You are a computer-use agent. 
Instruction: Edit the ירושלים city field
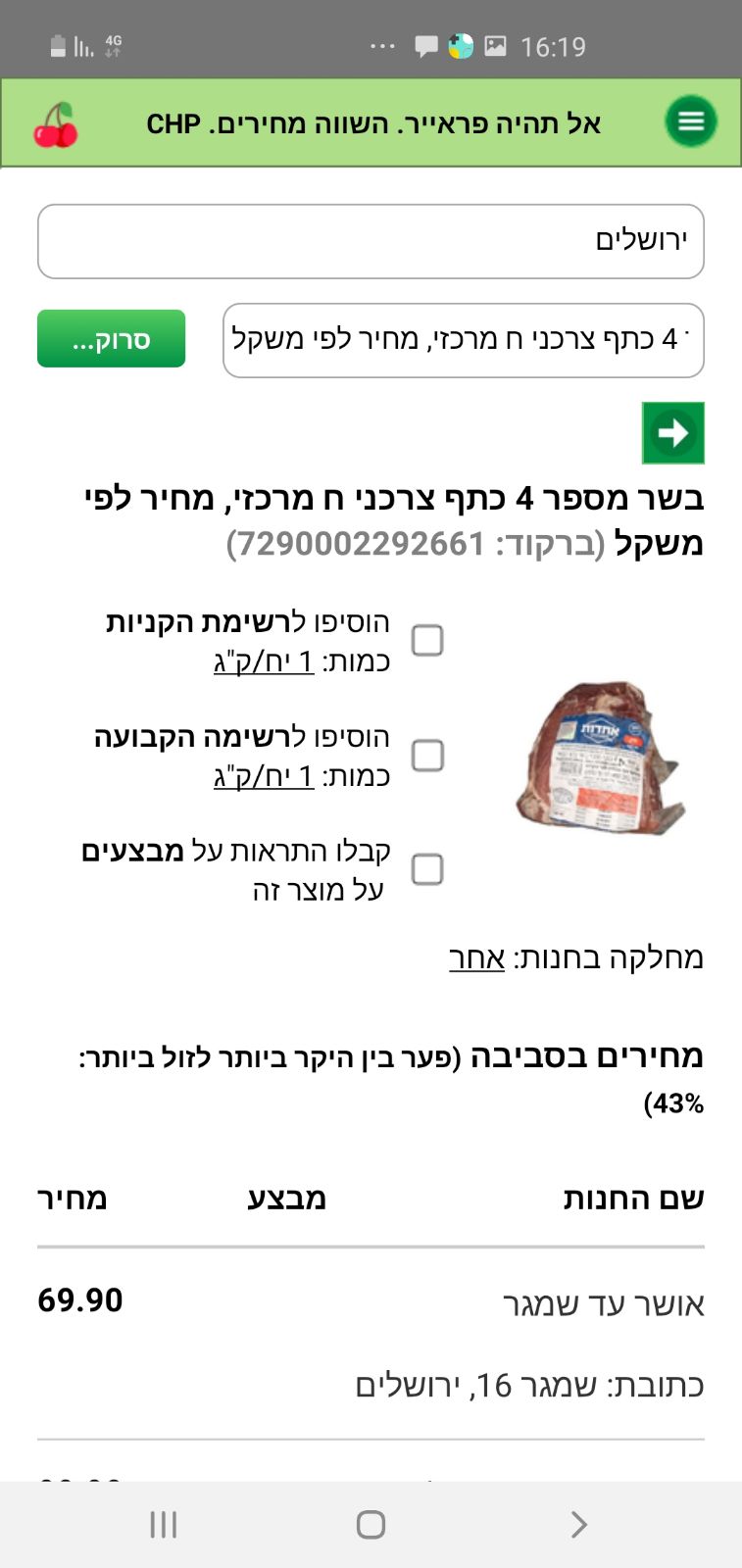371,241
